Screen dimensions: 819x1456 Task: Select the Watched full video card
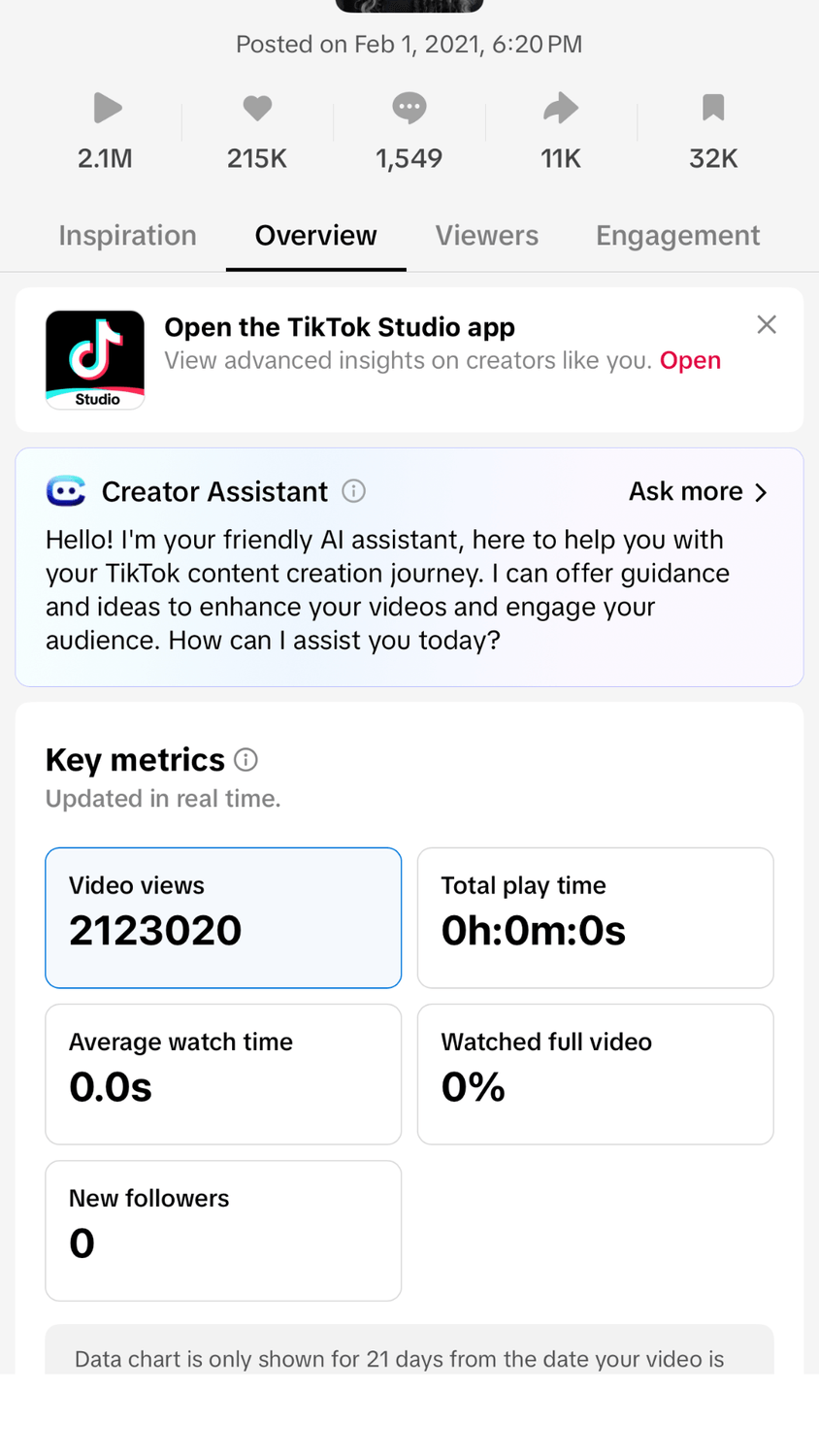tap(595, 1074)
